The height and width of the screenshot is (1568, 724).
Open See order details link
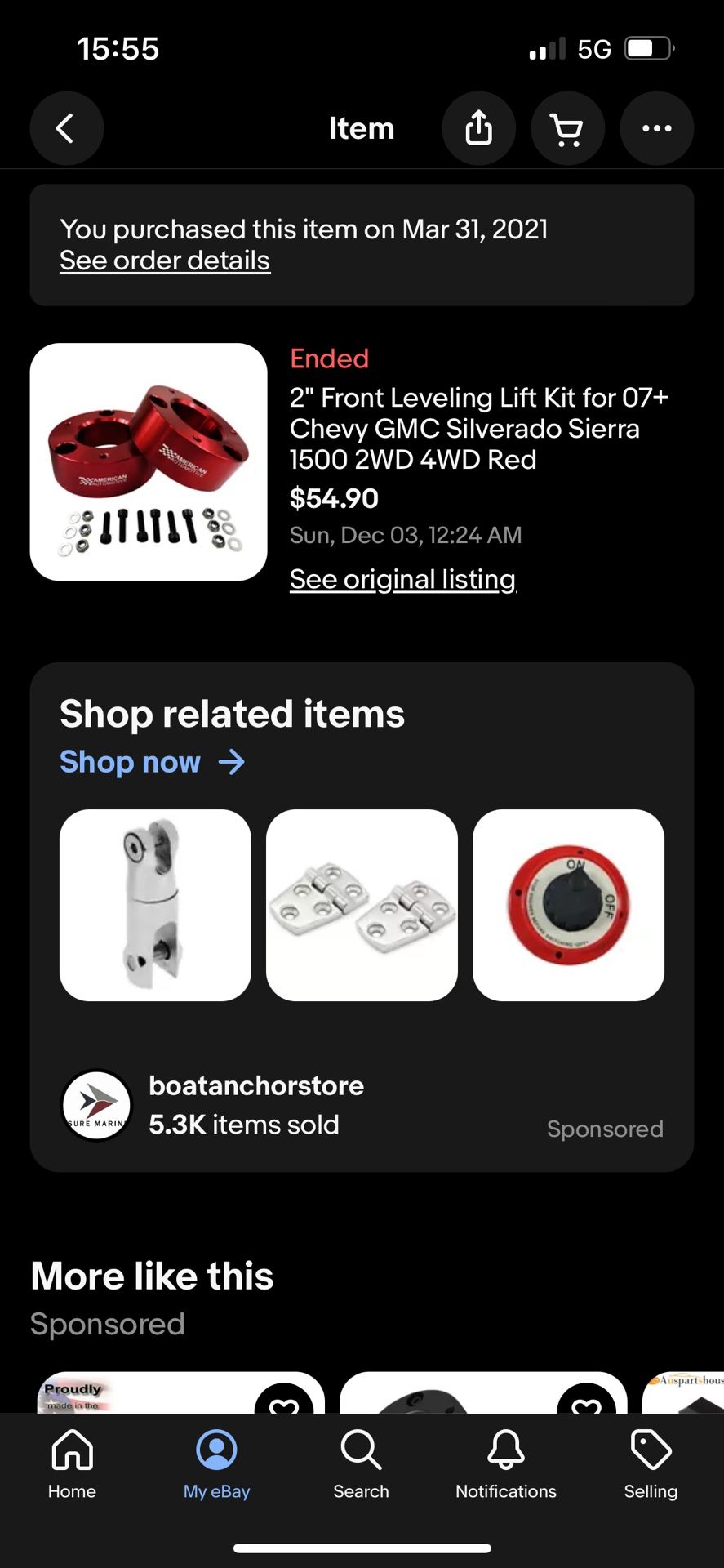[165, 261]
